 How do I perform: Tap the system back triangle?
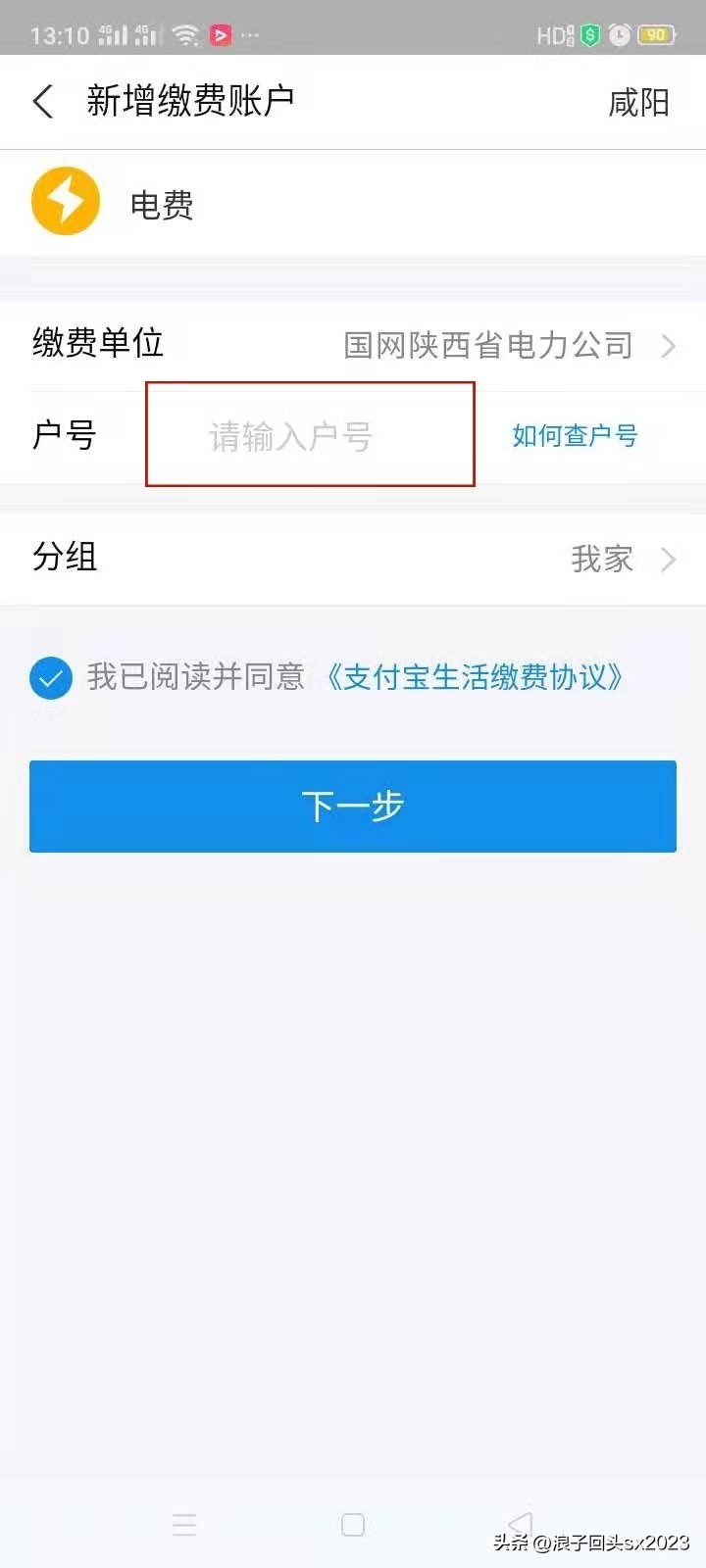521,1524
